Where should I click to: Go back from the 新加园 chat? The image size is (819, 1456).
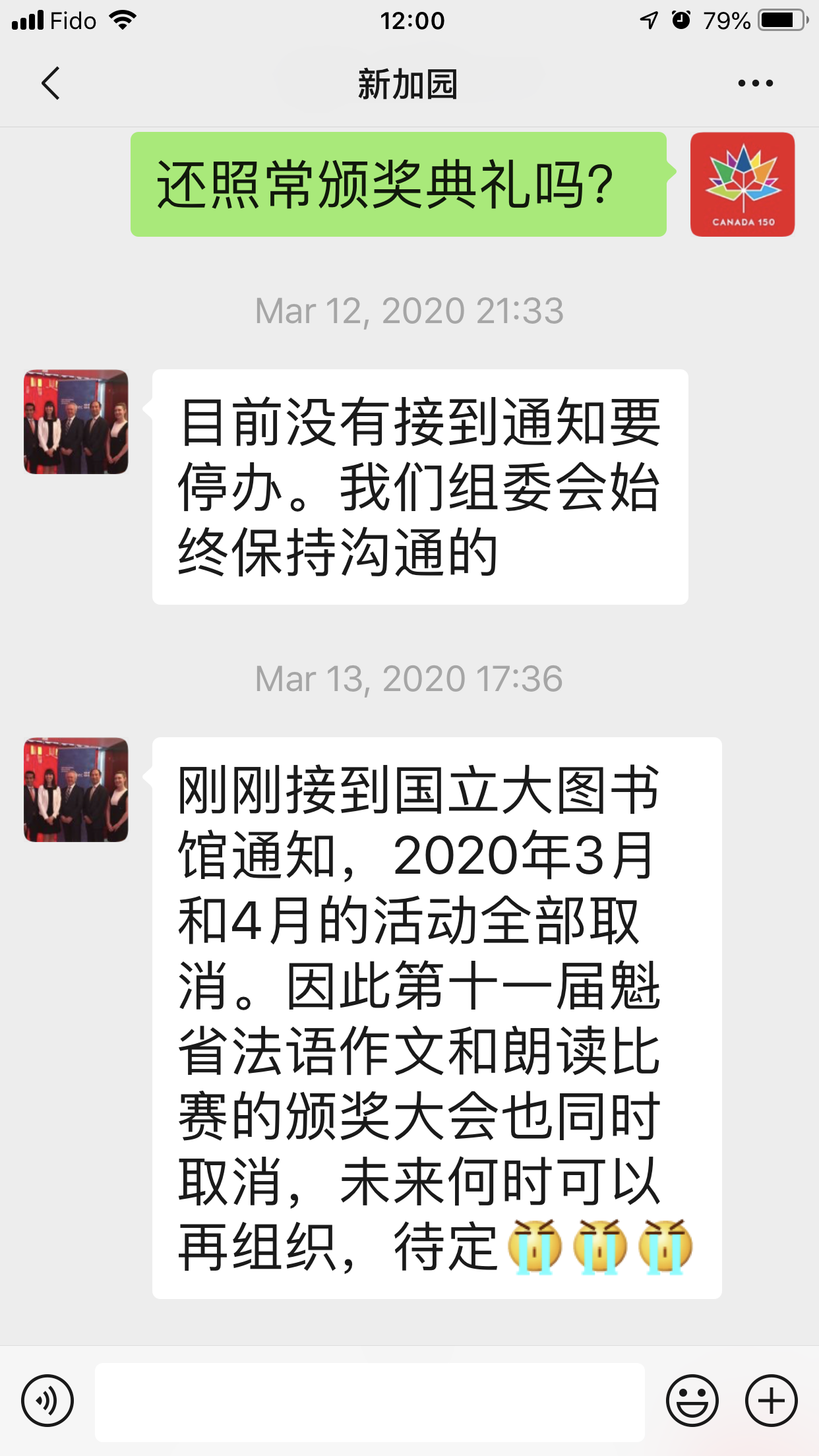click(50, 84)
